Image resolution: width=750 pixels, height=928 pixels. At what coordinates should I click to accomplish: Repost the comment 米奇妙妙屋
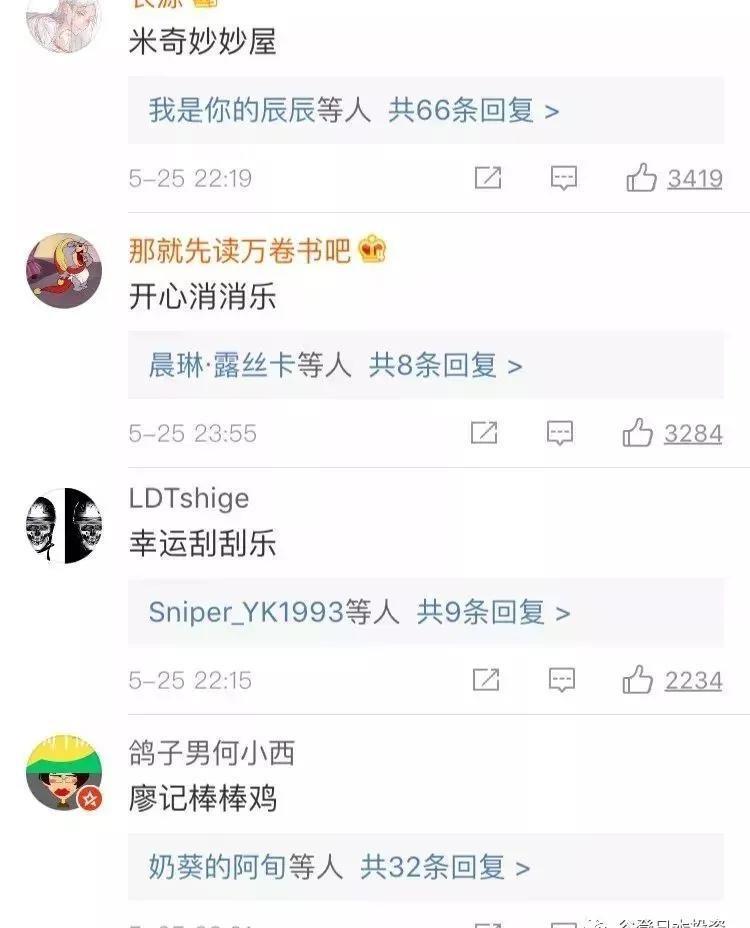(x=487, y=179)
